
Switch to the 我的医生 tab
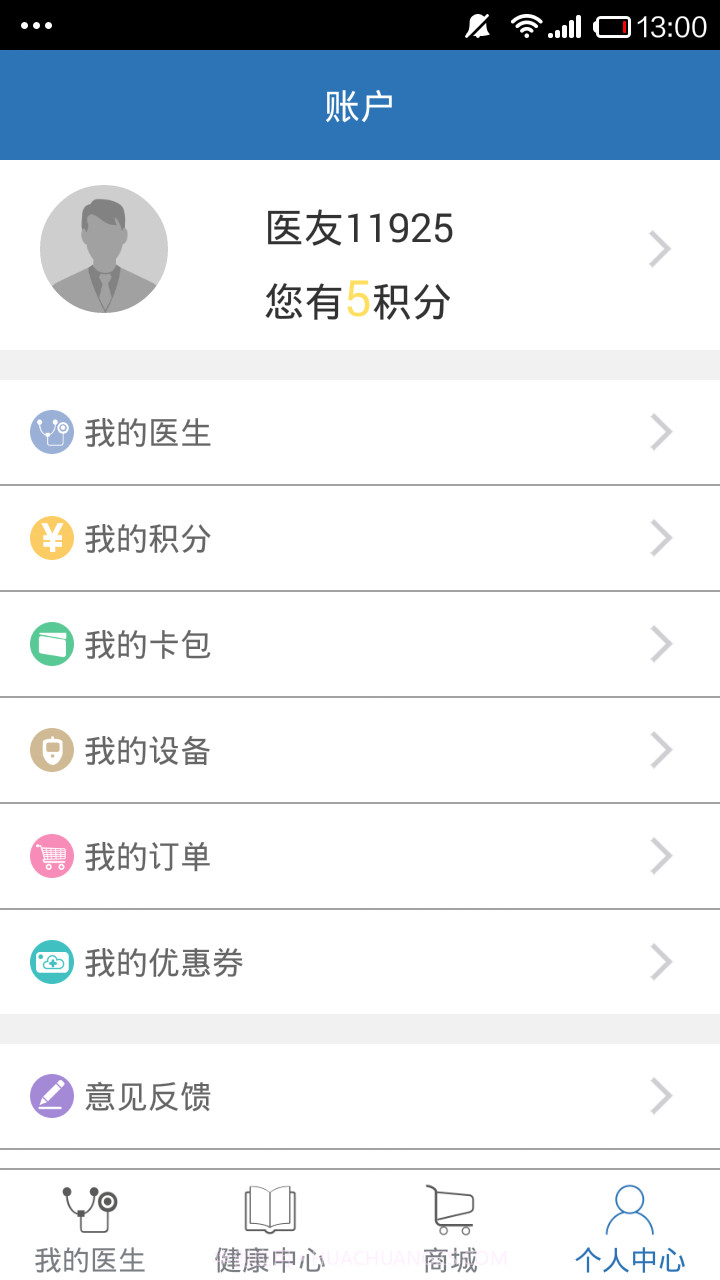pyautogui.click(x=90, y=1230)
